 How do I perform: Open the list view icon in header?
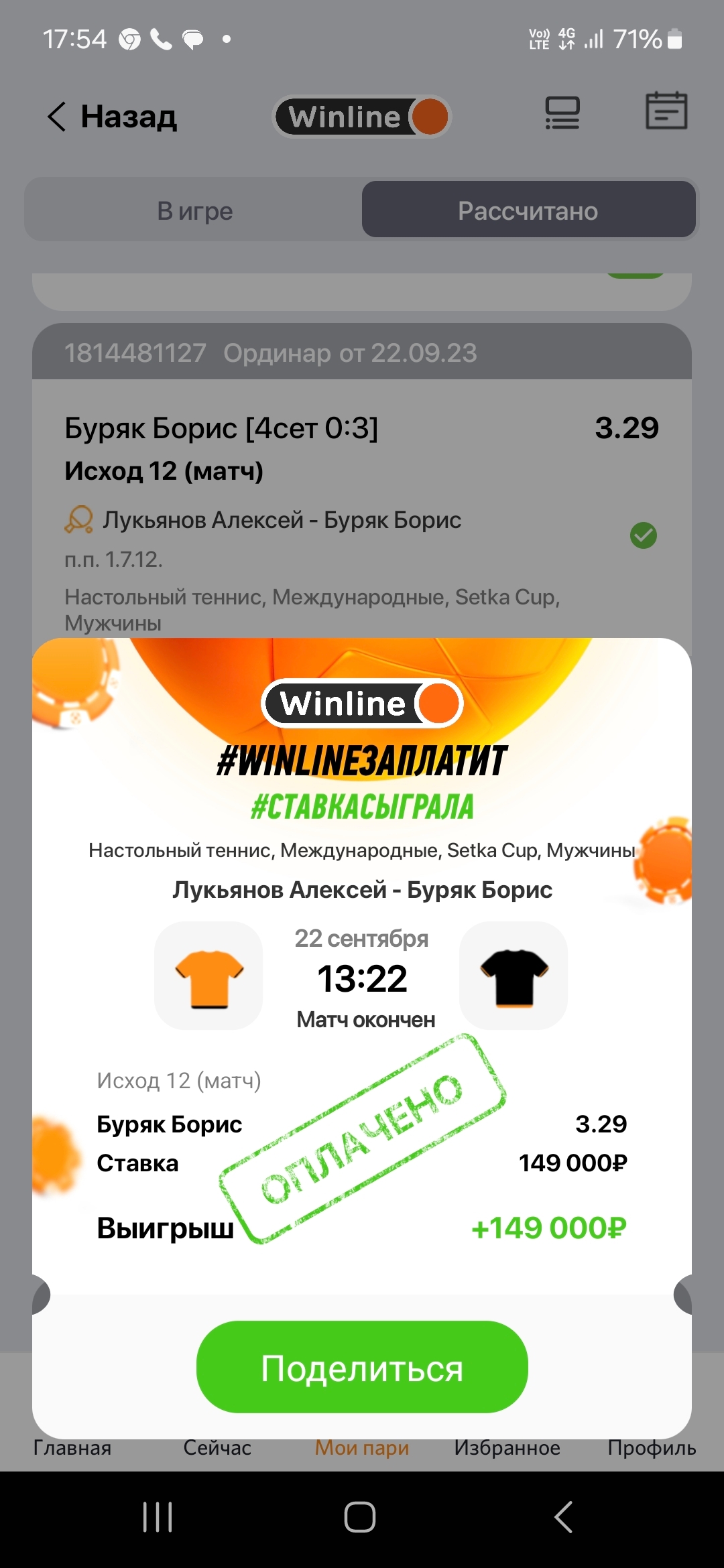click(562, 113)
